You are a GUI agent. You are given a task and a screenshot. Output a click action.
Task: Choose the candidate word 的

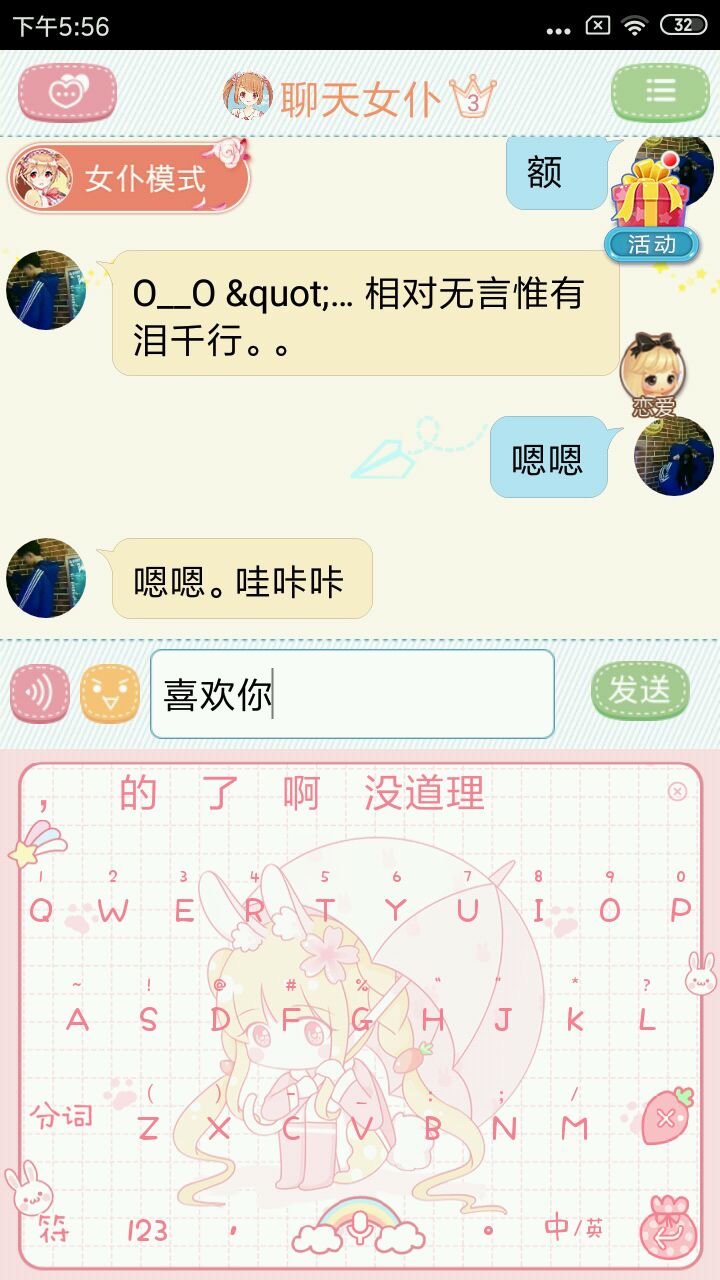coord(139,794)
